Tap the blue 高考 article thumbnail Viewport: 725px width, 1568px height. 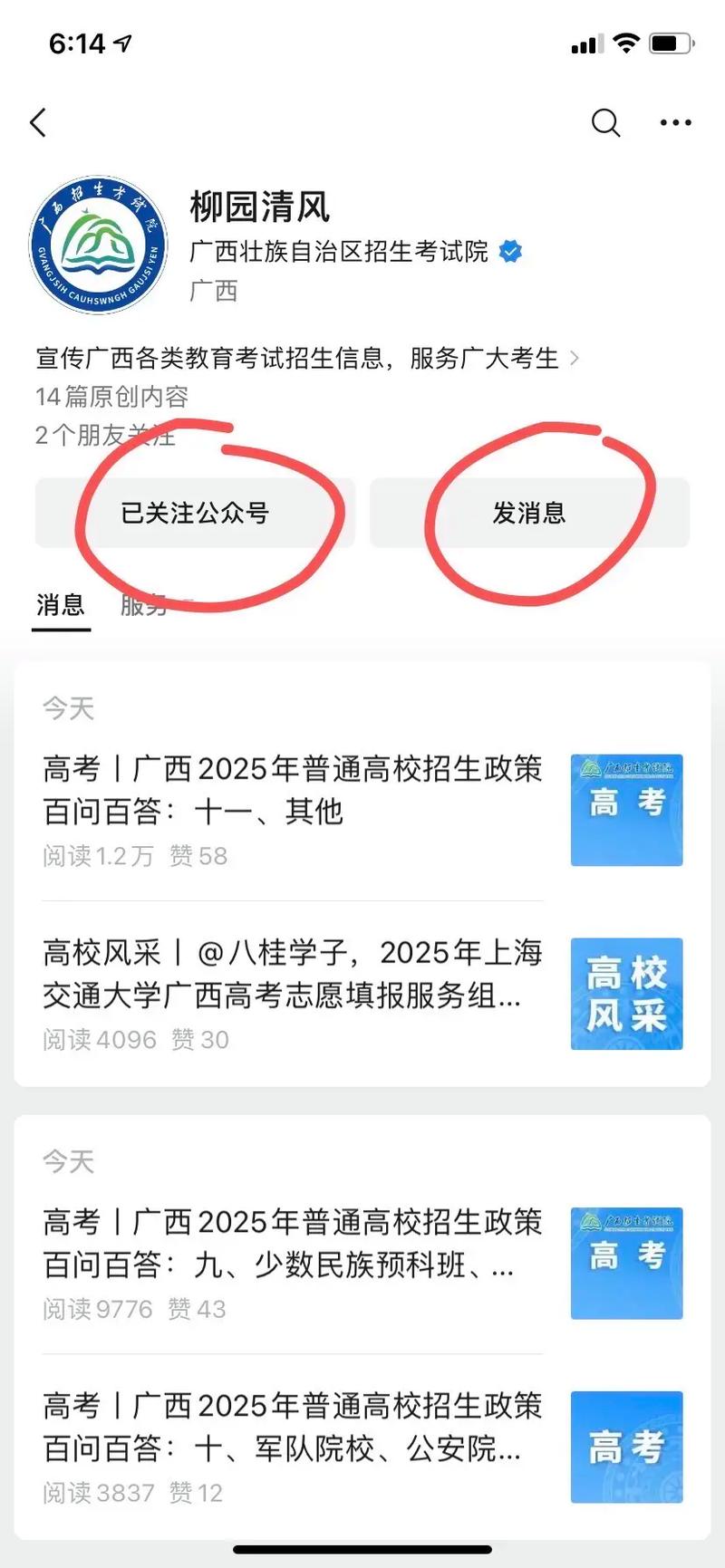click(x=626, y=810)
